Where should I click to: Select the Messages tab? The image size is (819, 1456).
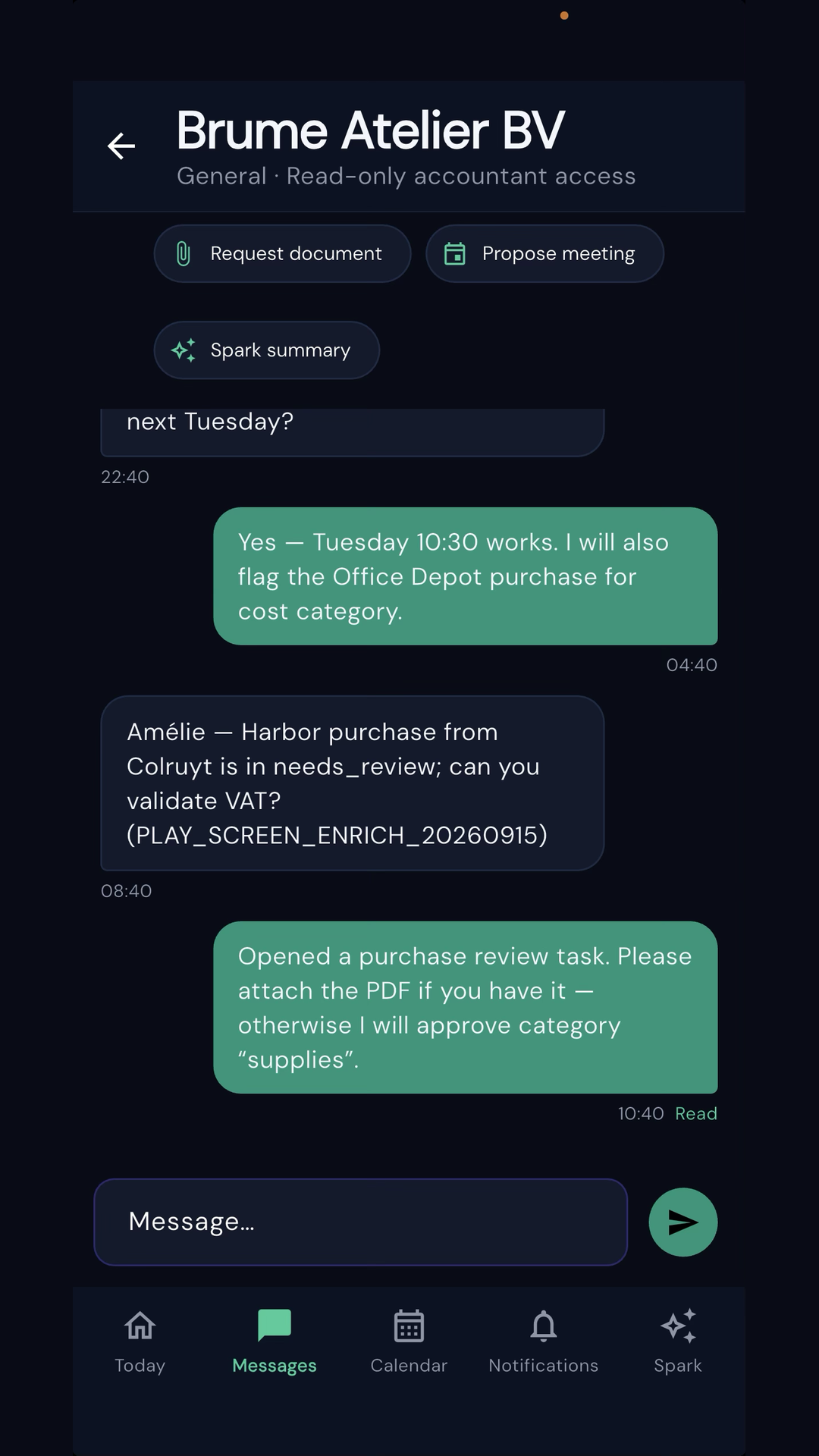(275, 1341)
